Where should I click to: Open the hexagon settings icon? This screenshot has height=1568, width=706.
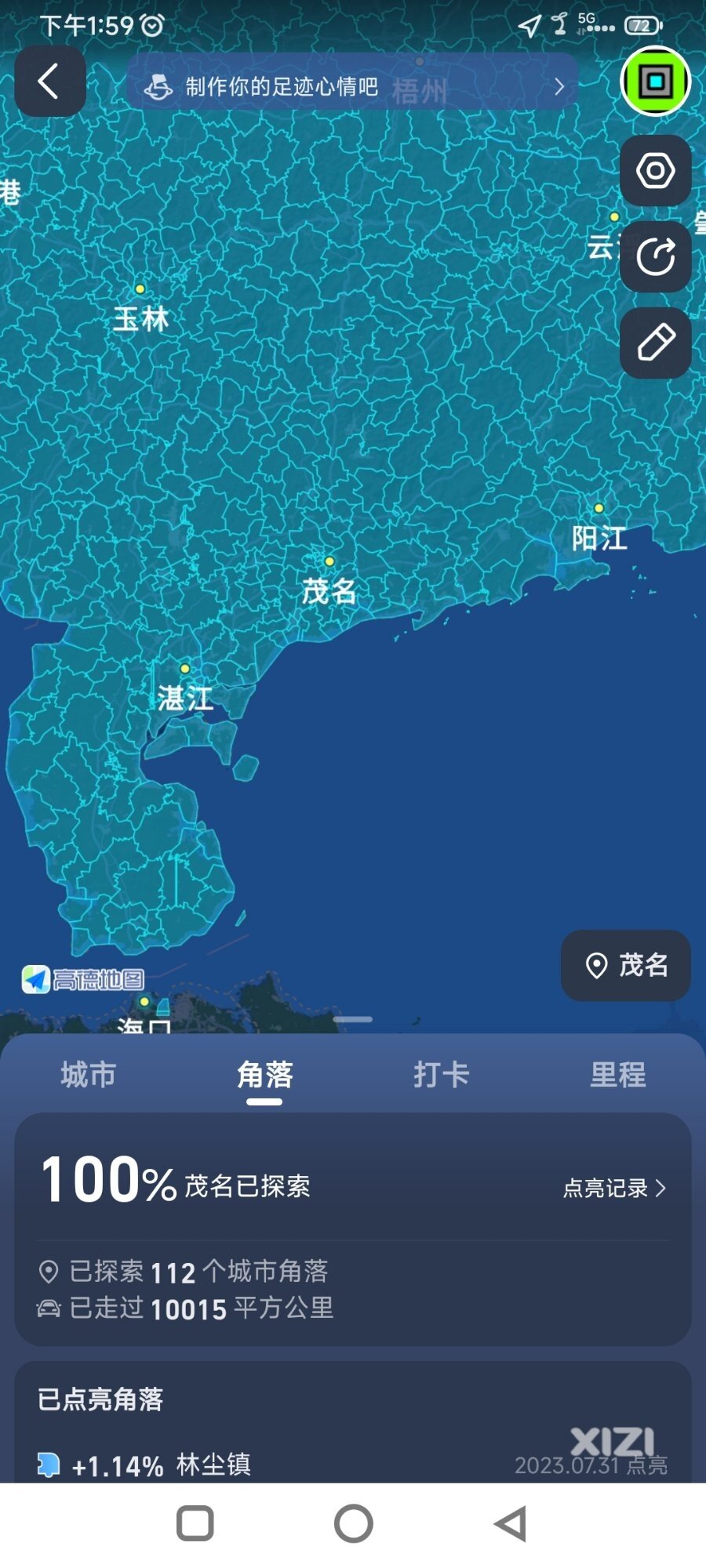[655, 171]
